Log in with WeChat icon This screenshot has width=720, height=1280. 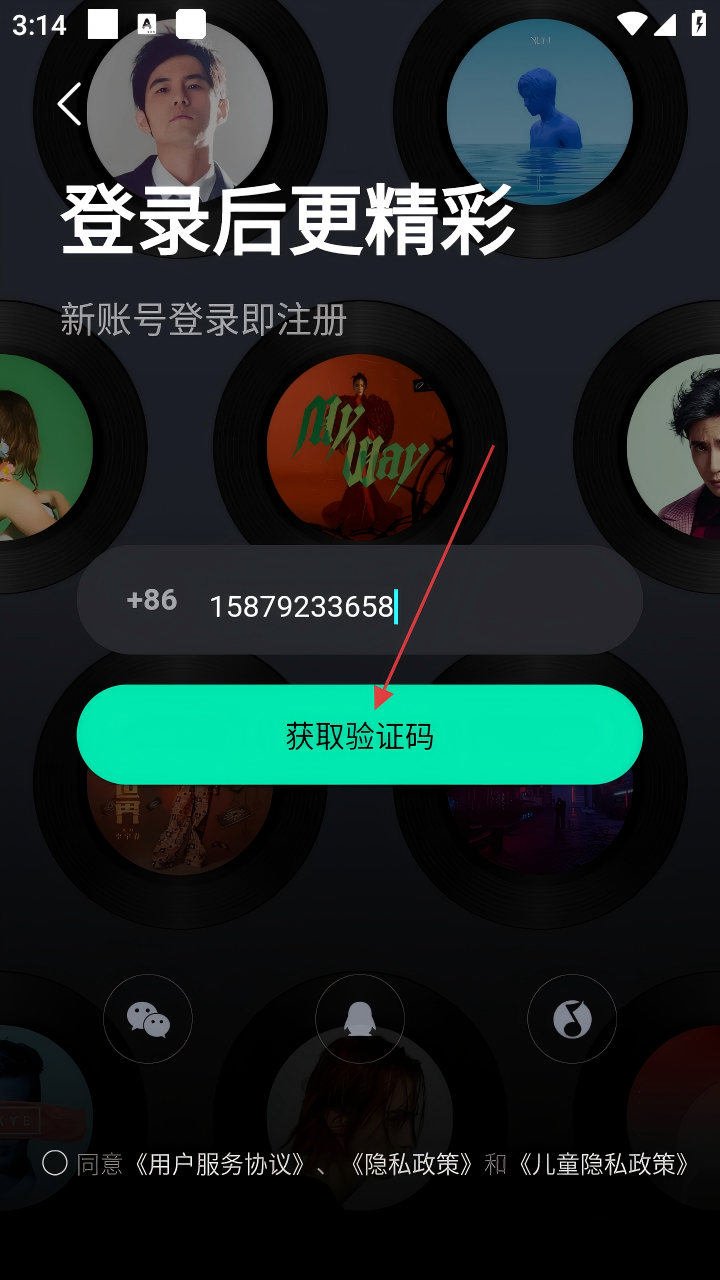148,1019
